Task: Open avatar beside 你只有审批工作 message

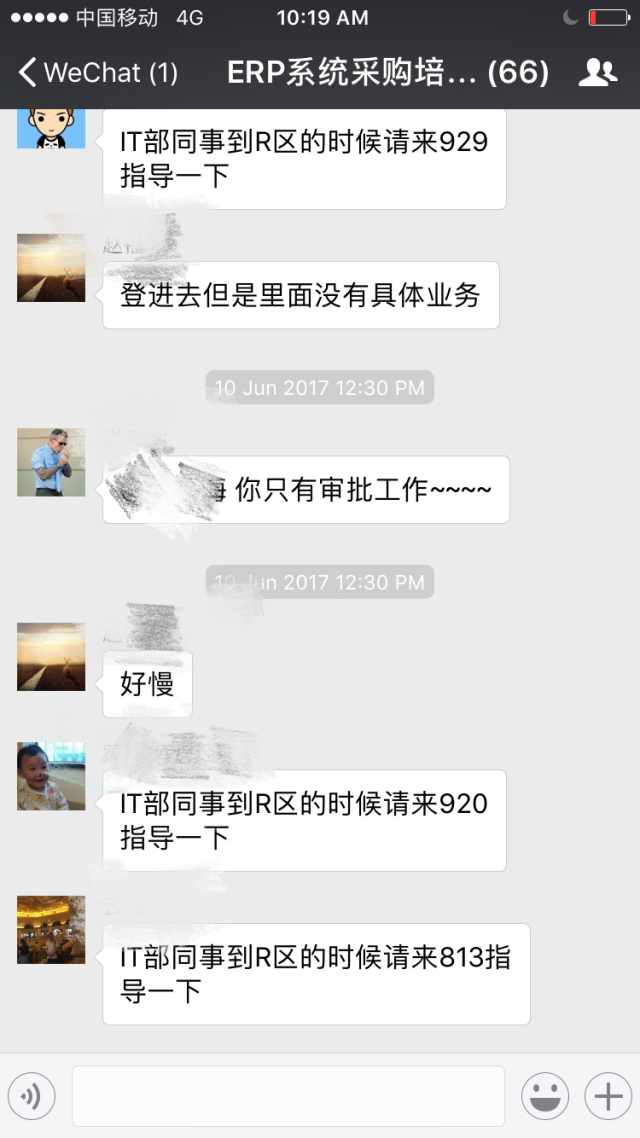Action: click(x=51, y=463)
